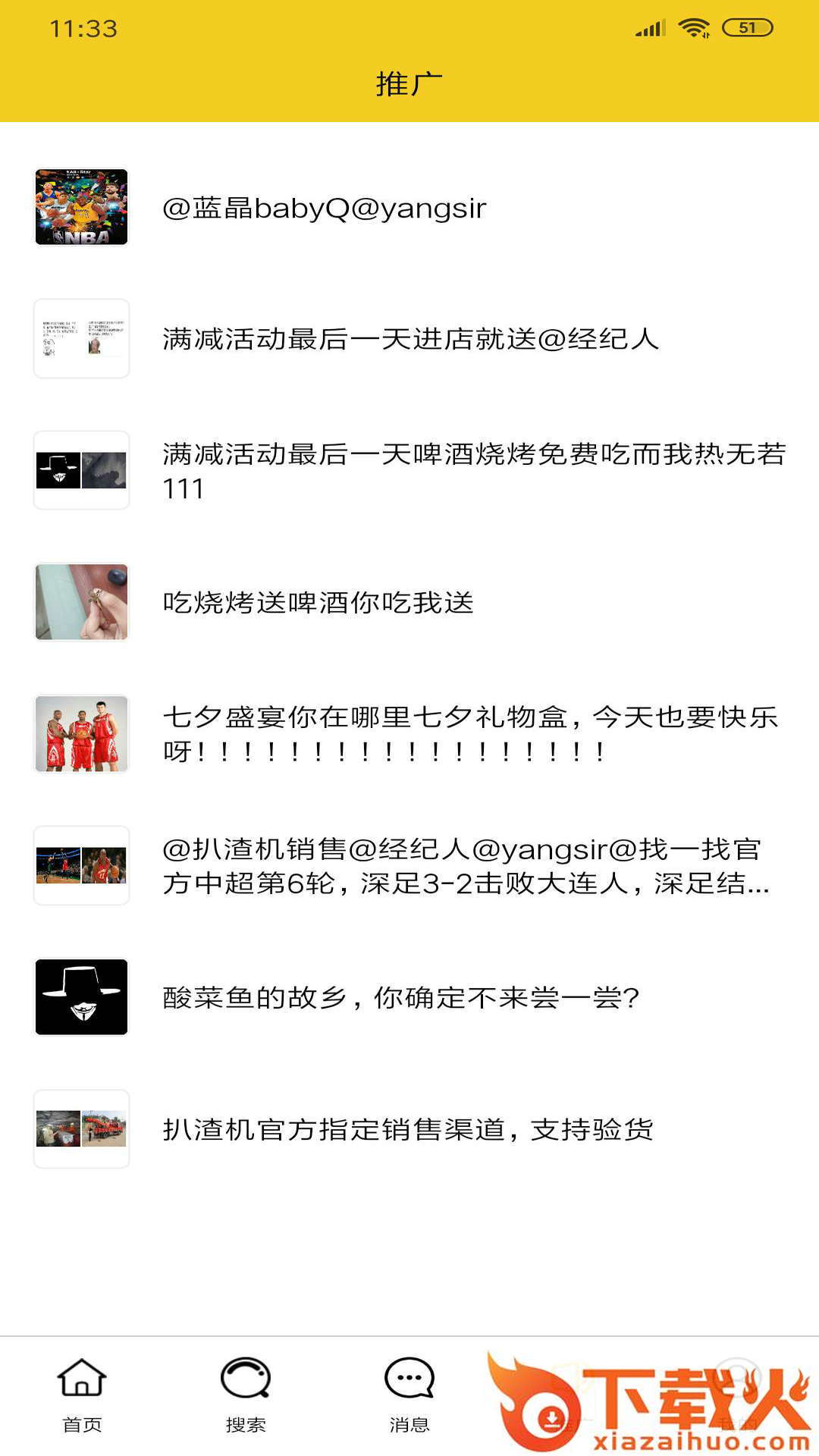Open the @蓝晶babyQ@yangsir post

click(326, 206)
